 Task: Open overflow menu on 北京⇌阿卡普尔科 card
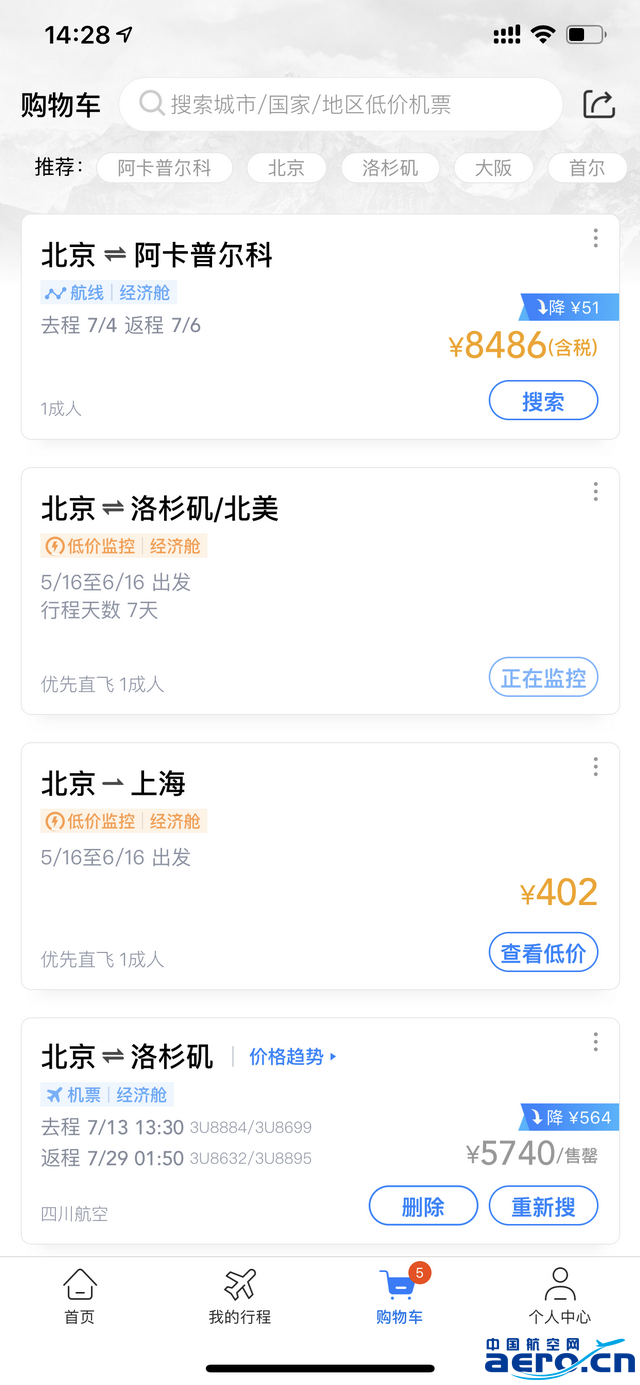pyautogui.click(x=596, y=238)
